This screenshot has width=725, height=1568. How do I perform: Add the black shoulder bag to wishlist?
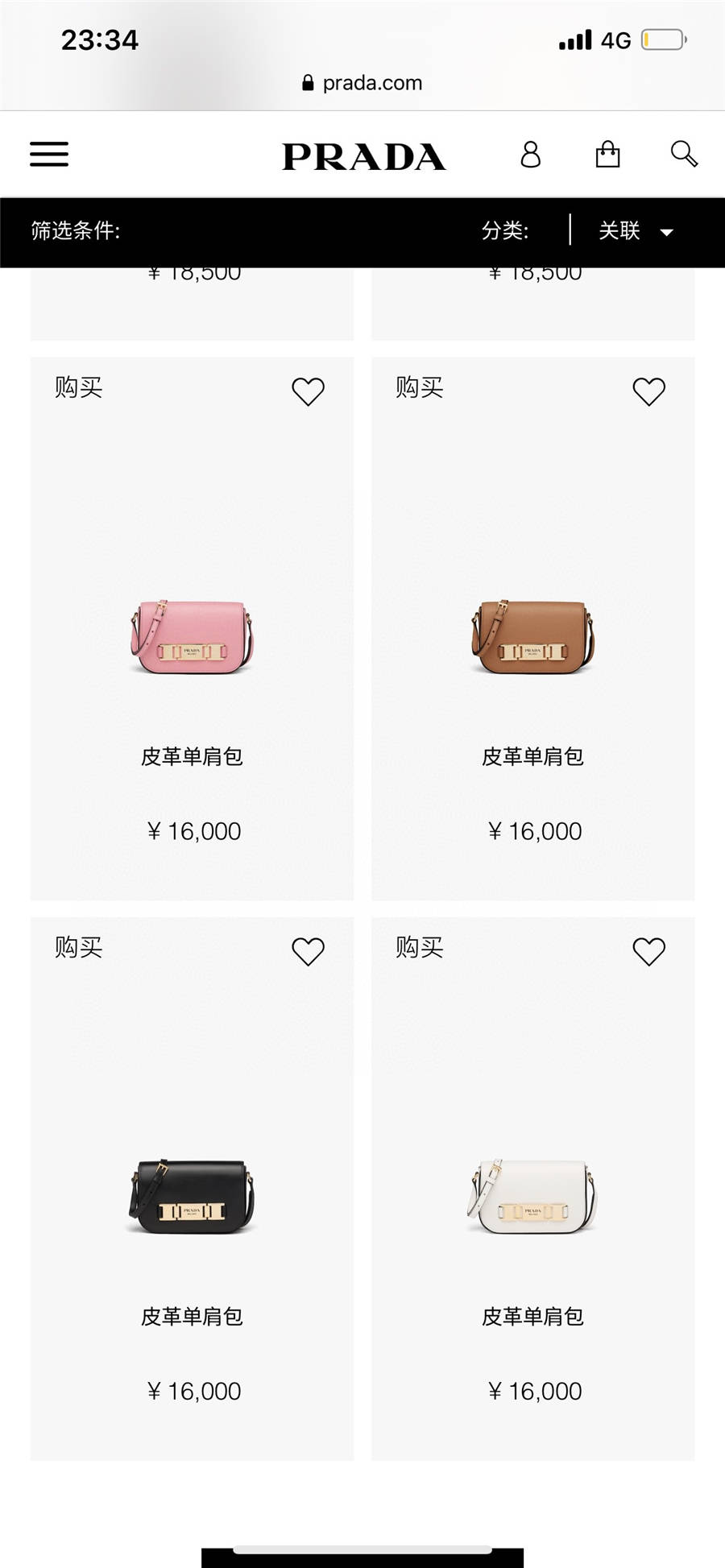point(308,951)
